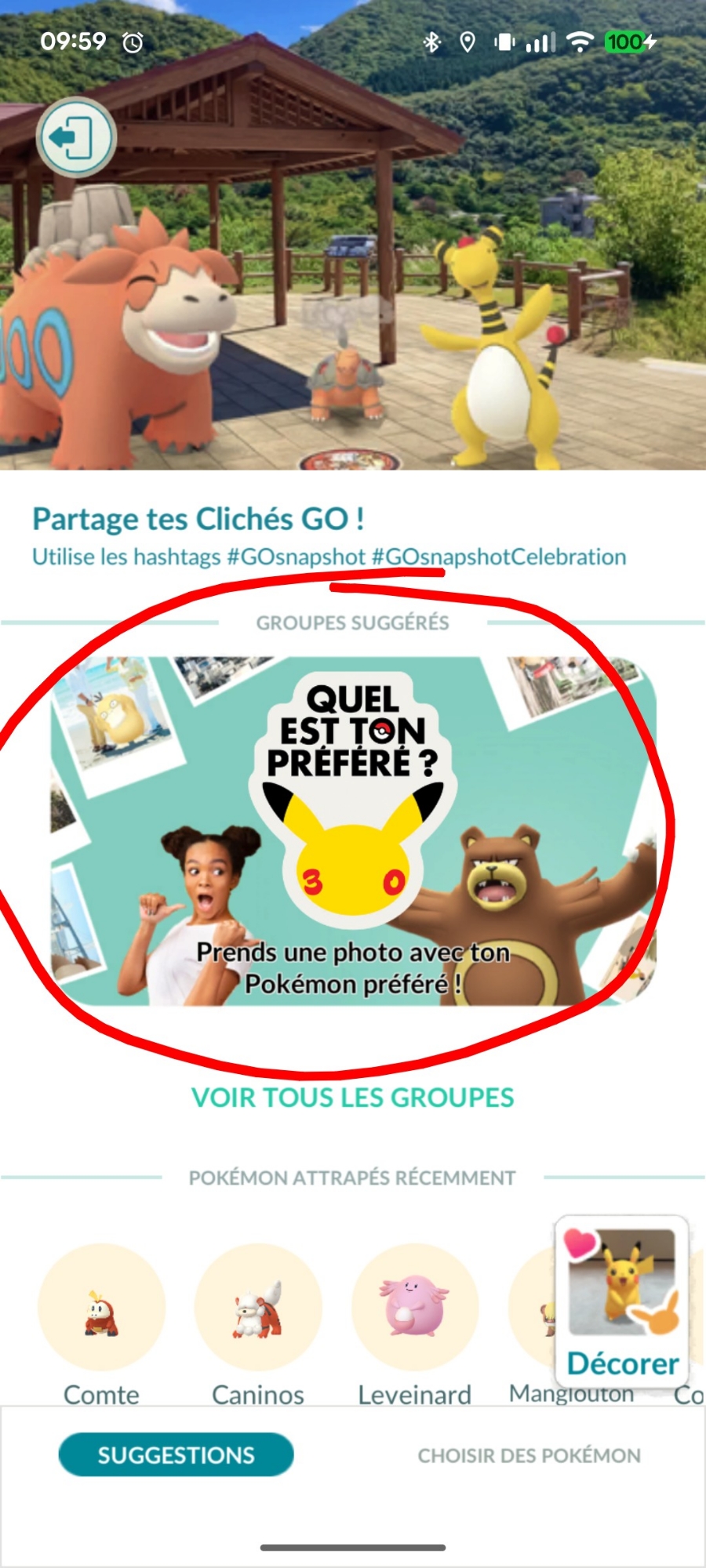Image resolution: width=706 pixels, height=1568 pixels.
Task: Switch to Choisir des Pokémon tab
Action: tap(529, 1455)
